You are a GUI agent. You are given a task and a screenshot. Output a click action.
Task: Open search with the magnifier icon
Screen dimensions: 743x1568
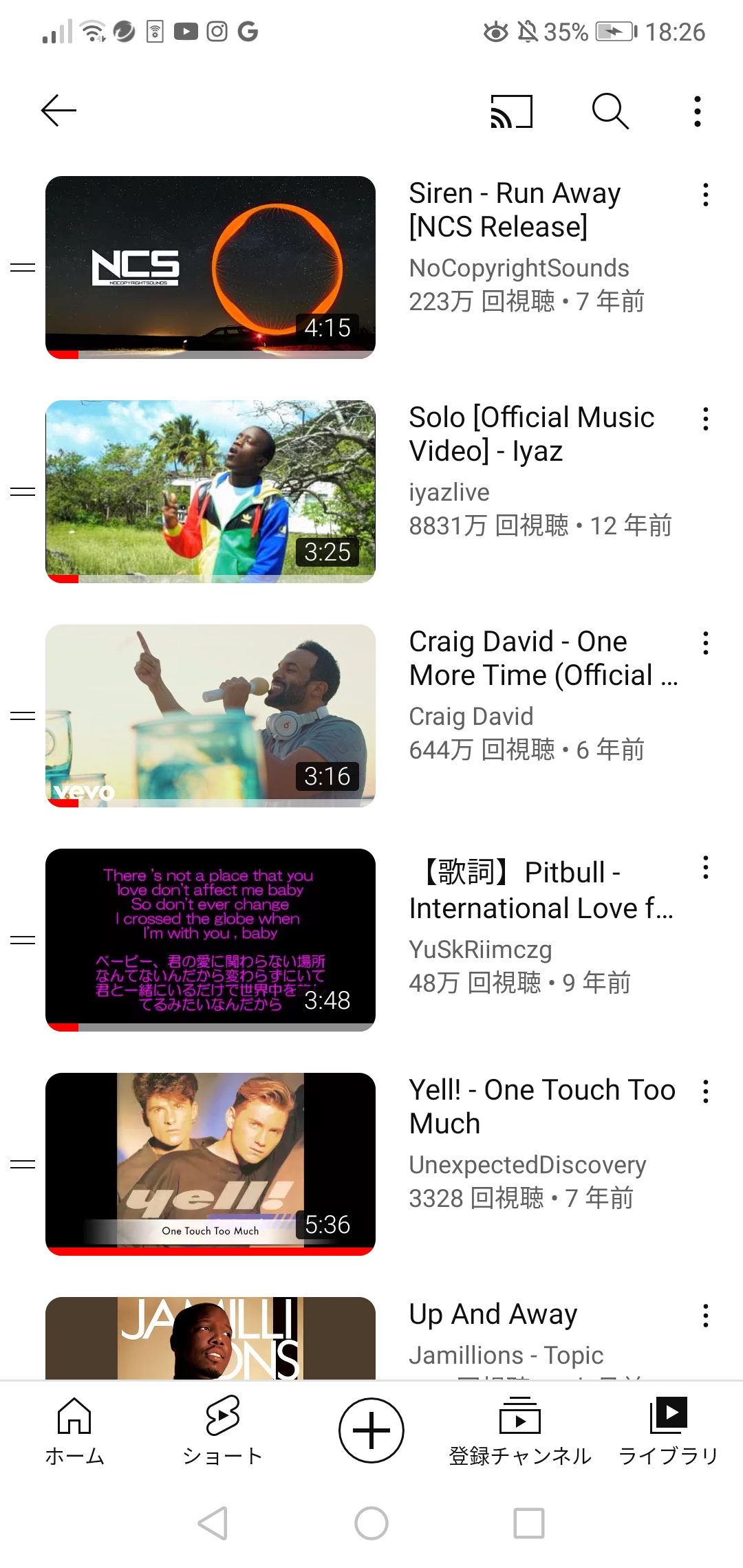[x=610, y=111]
